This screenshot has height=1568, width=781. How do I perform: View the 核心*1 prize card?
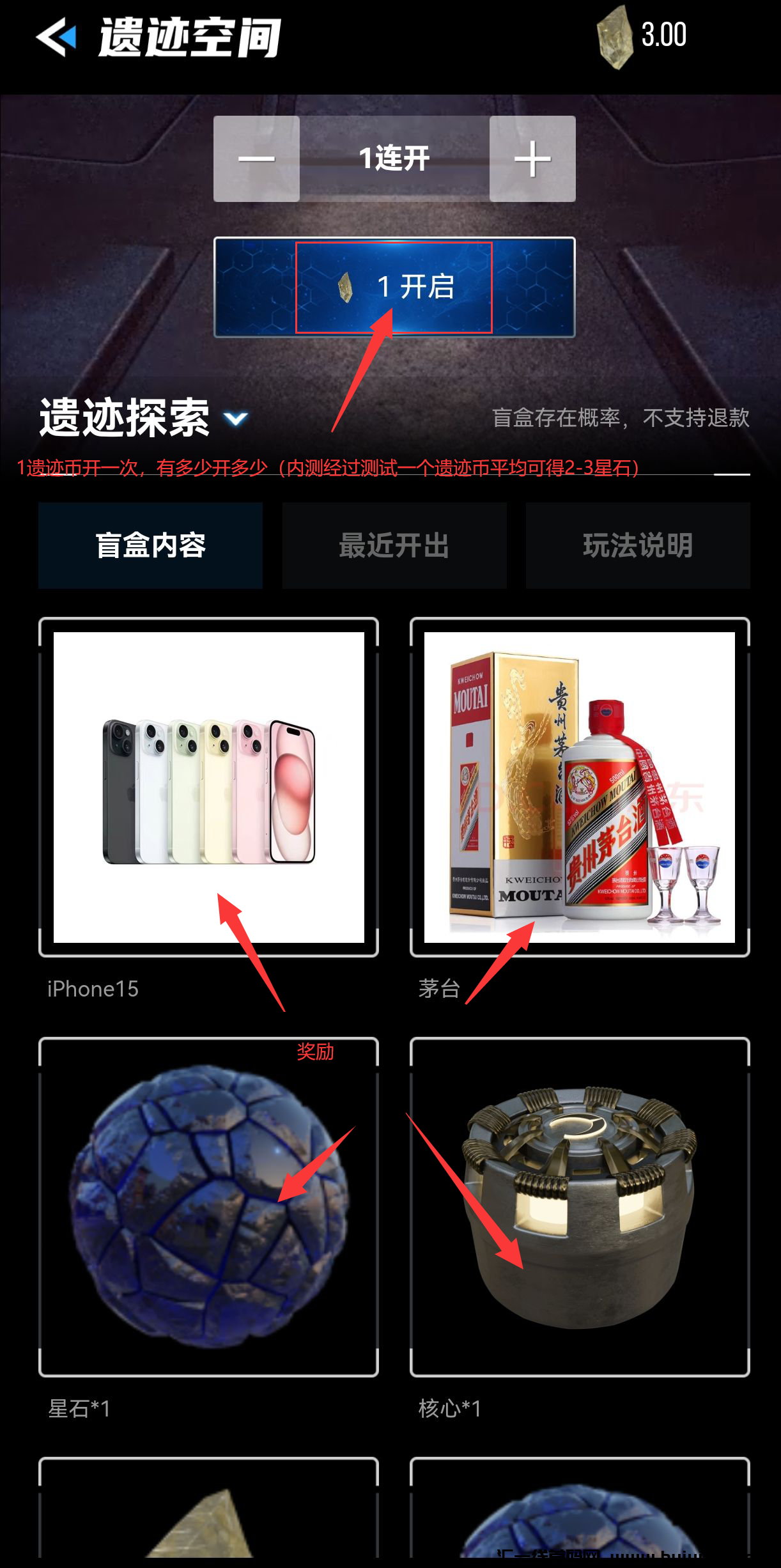coord(580,1206)
